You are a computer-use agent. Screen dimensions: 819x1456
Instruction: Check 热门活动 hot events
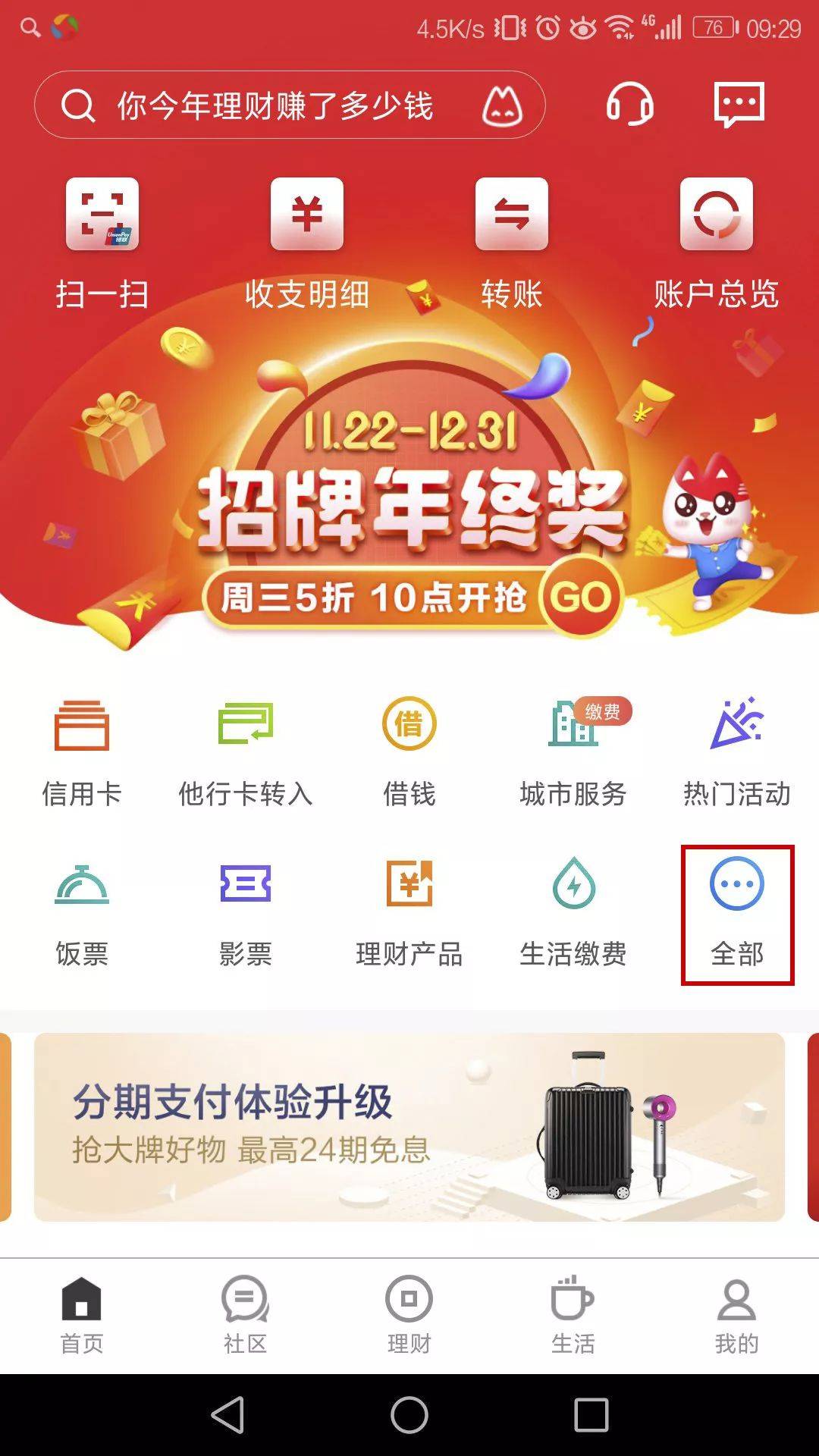coord(737,751)
